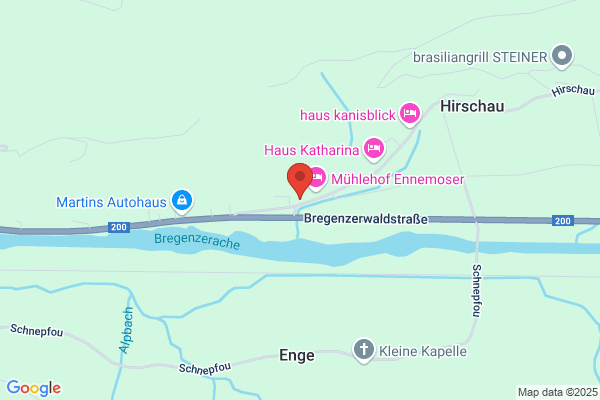Select the Haus Katharina lodging marker
600x400 pixels.
(374, 149)
